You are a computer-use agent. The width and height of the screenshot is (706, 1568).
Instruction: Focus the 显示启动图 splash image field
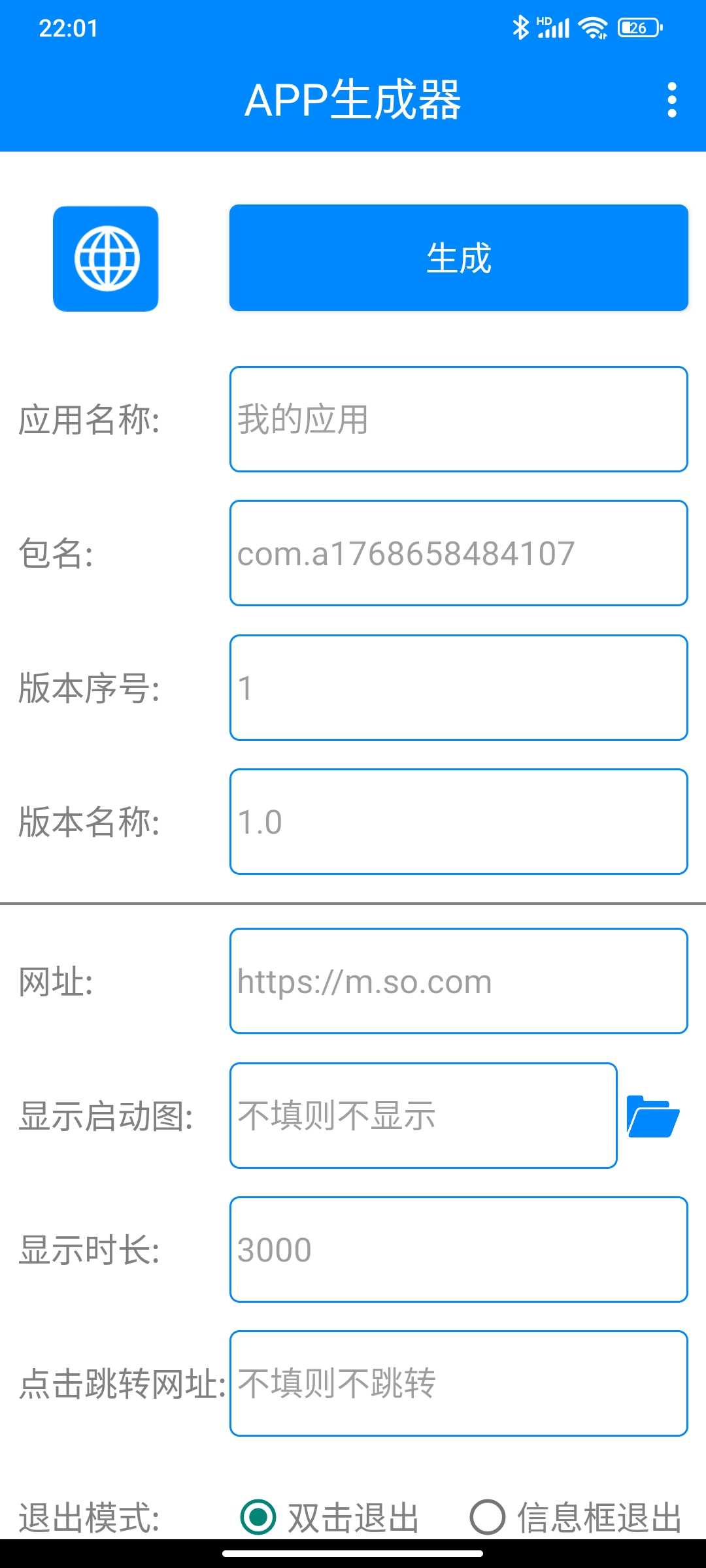[x=423, y=1115]
